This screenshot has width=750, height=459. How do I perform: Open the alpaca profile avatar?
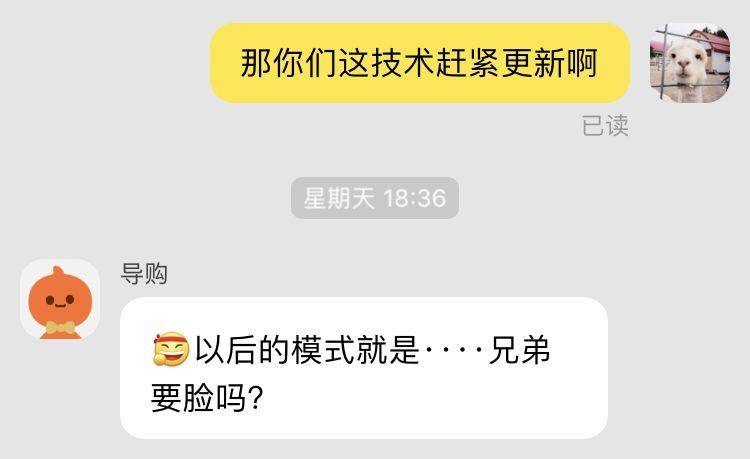(689, 63)
